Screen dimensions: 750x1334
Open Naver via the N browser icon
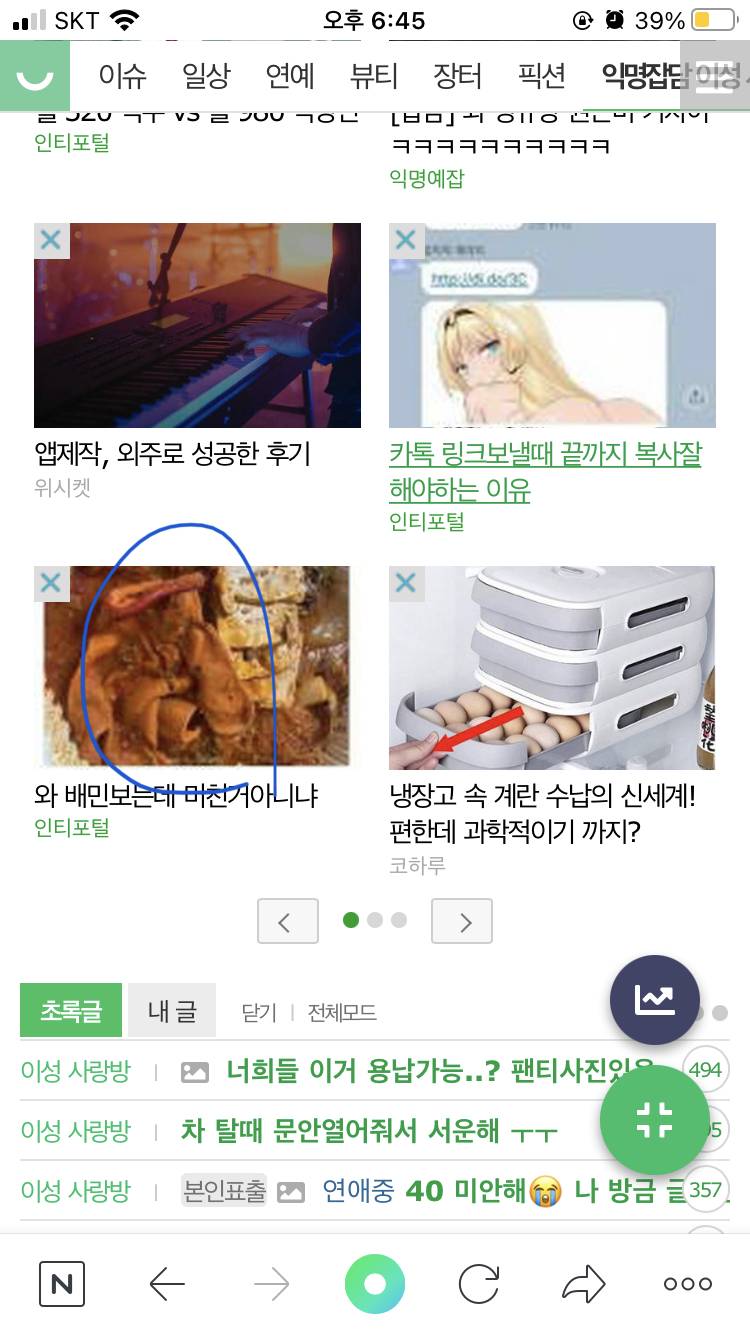[61, 1285]
